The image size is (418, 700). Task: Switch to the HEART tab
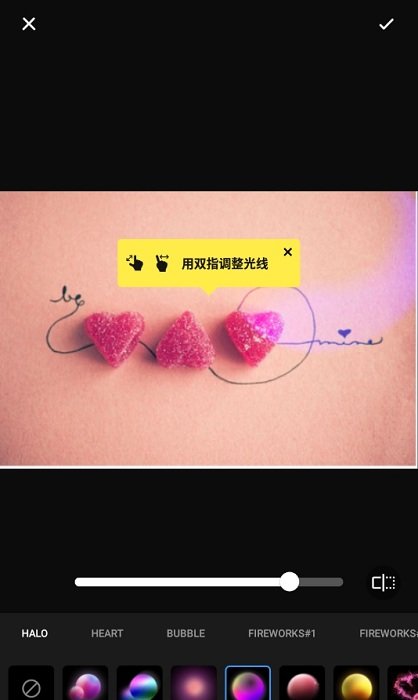tap(107, 633)
